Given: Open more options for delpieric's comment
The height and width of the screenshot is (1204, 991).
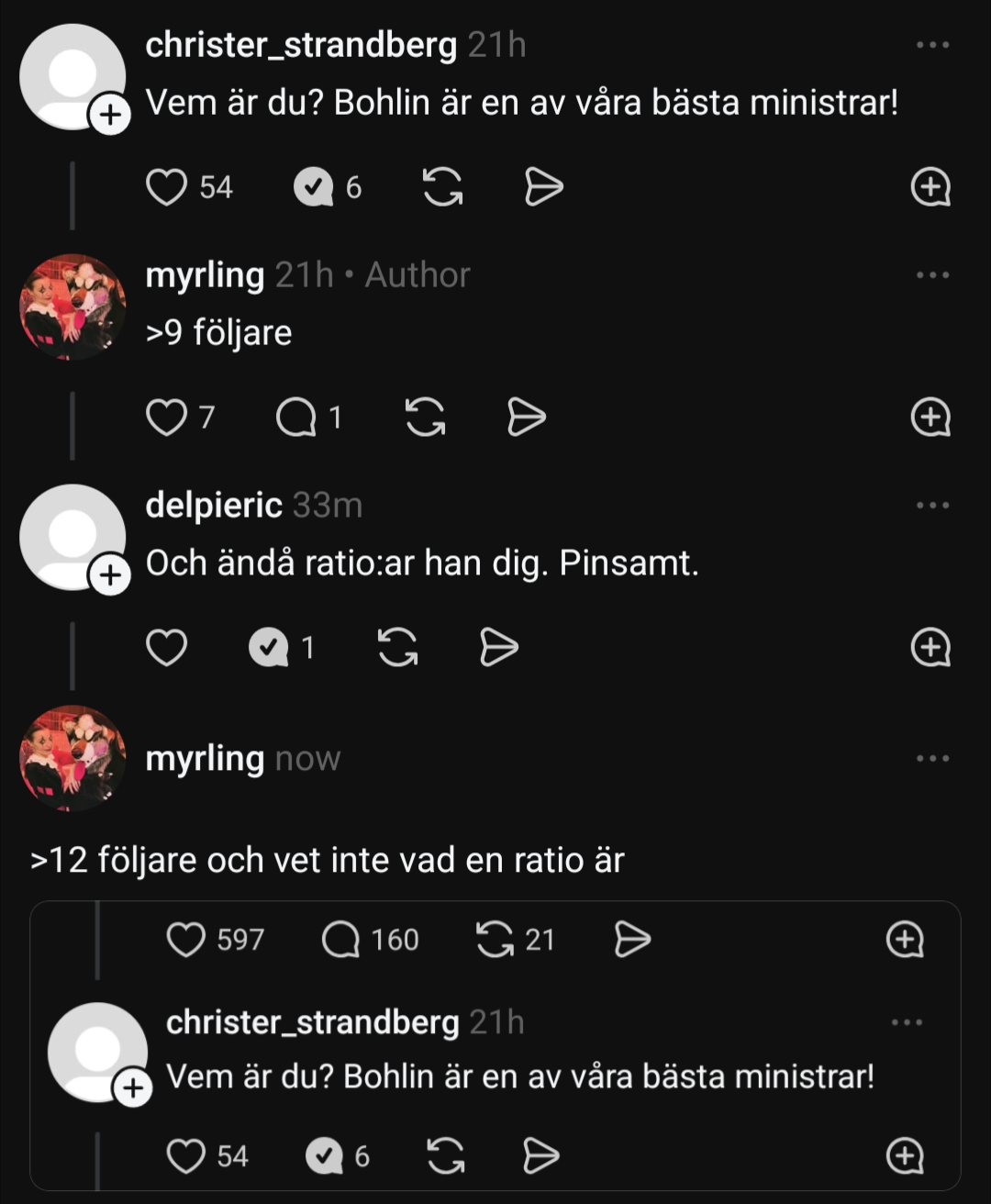Looking at the screenshot, I should tap(932, 506).
